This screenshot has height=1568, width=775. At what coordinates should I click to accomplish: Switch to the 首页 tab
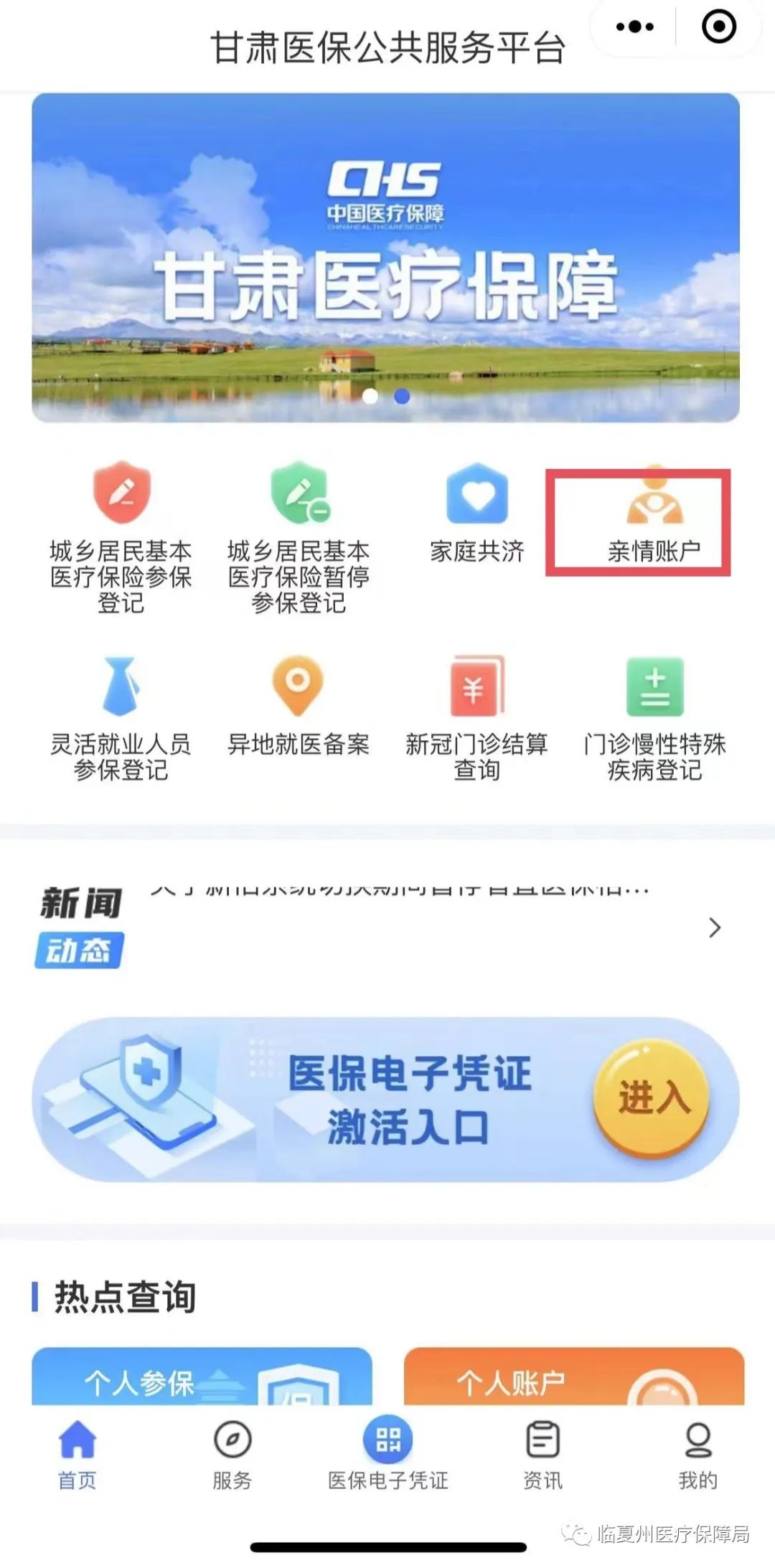77,1455
